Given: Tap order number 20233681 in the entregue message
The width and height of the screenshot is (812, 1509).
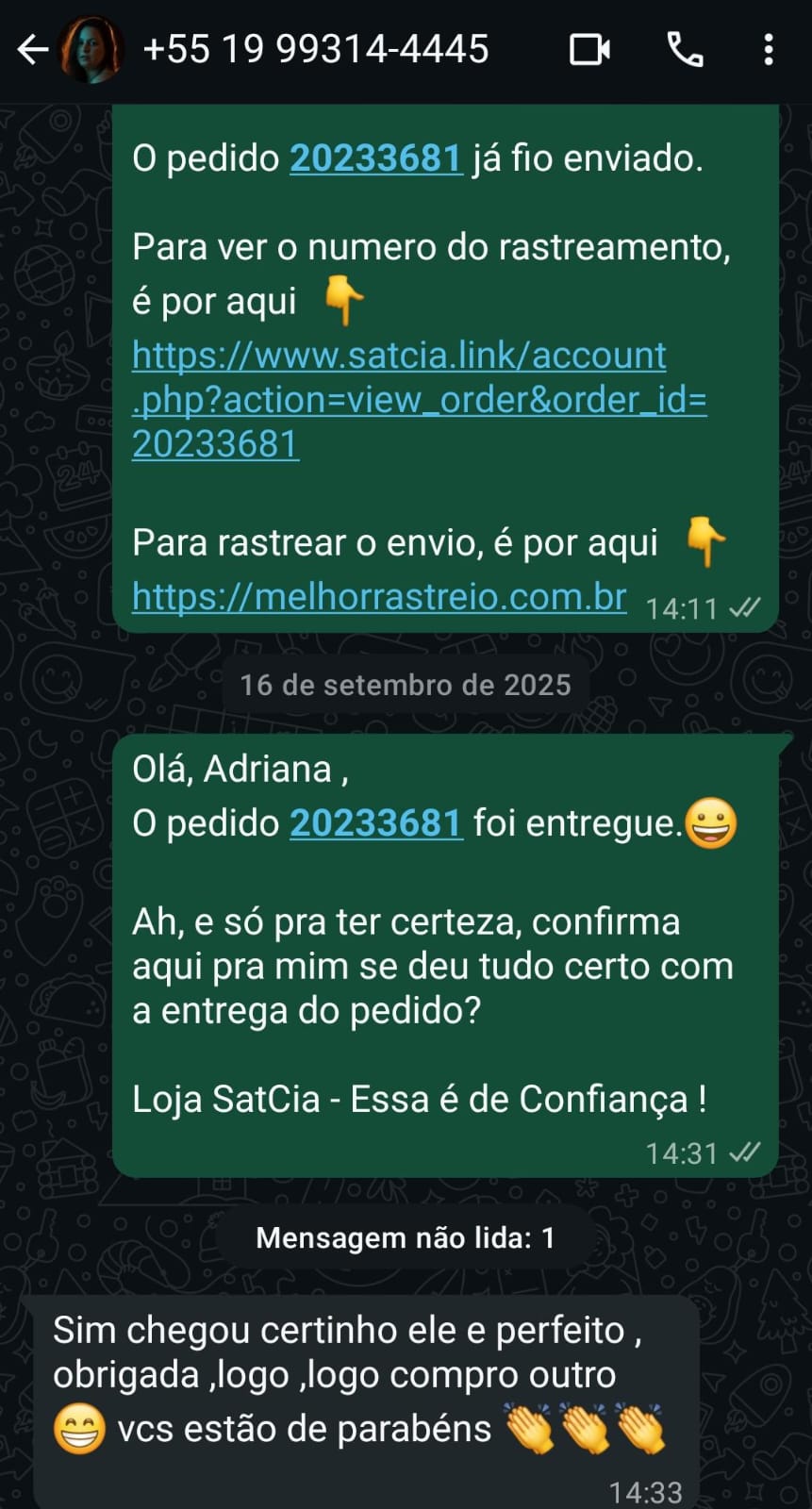Looking at the screenshot, I should pos(375,823).
